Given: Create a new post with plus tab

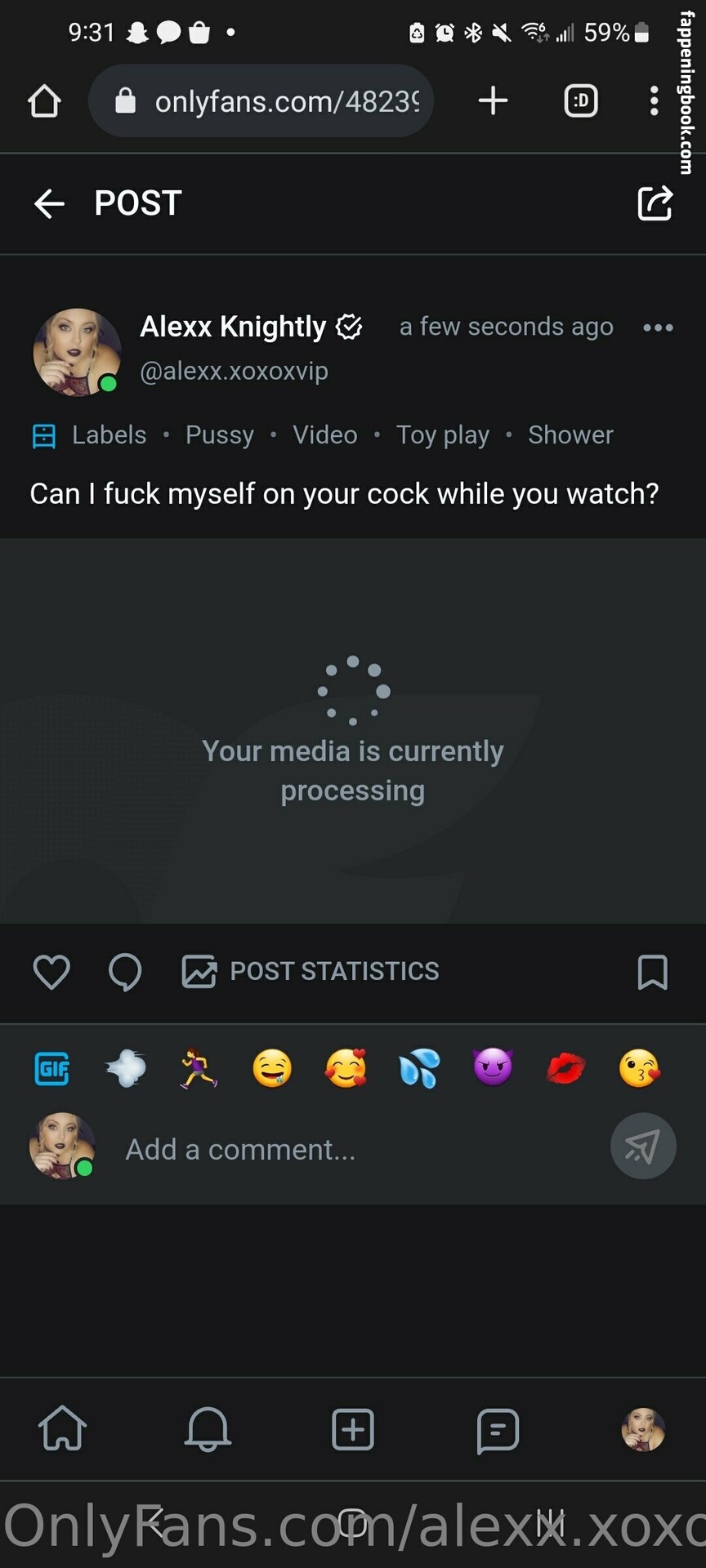Looking at the screenshot, I should click(353, 1429).
